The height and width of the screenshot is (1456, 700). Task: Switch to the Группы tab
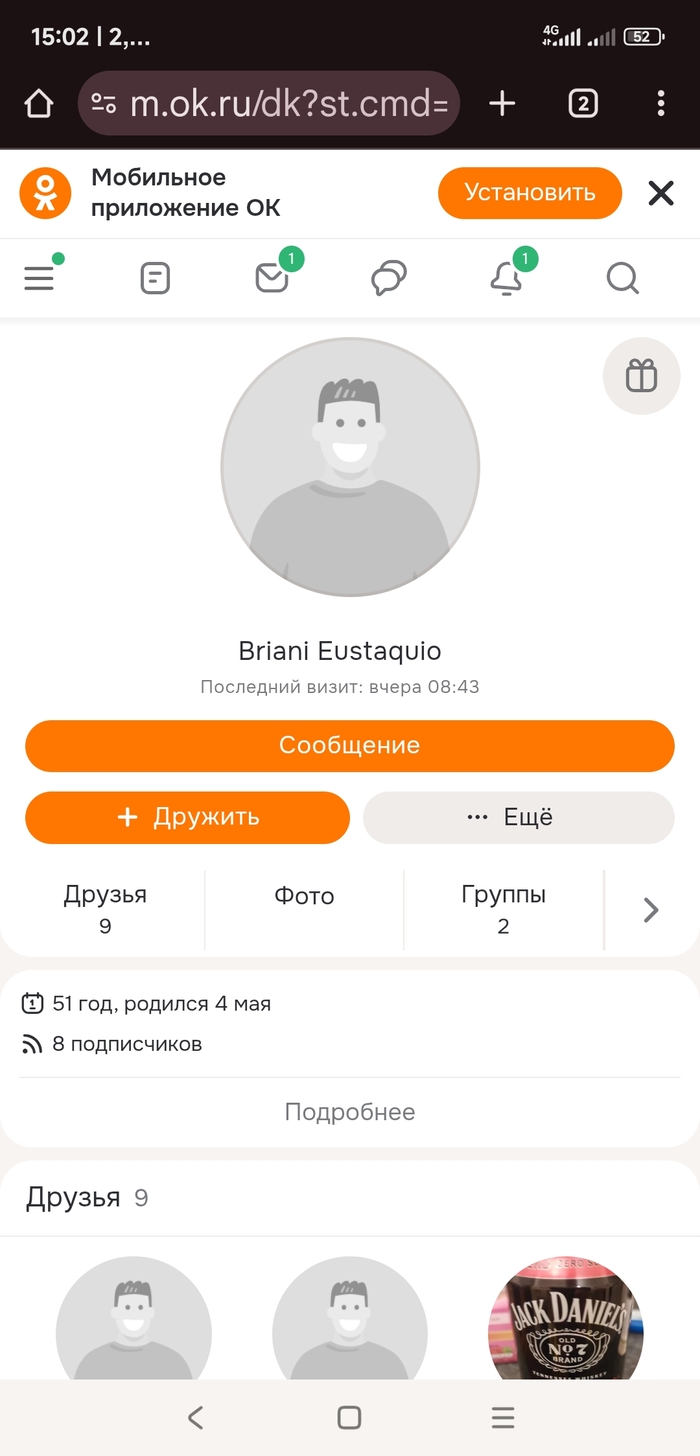(x=503, y=908)
